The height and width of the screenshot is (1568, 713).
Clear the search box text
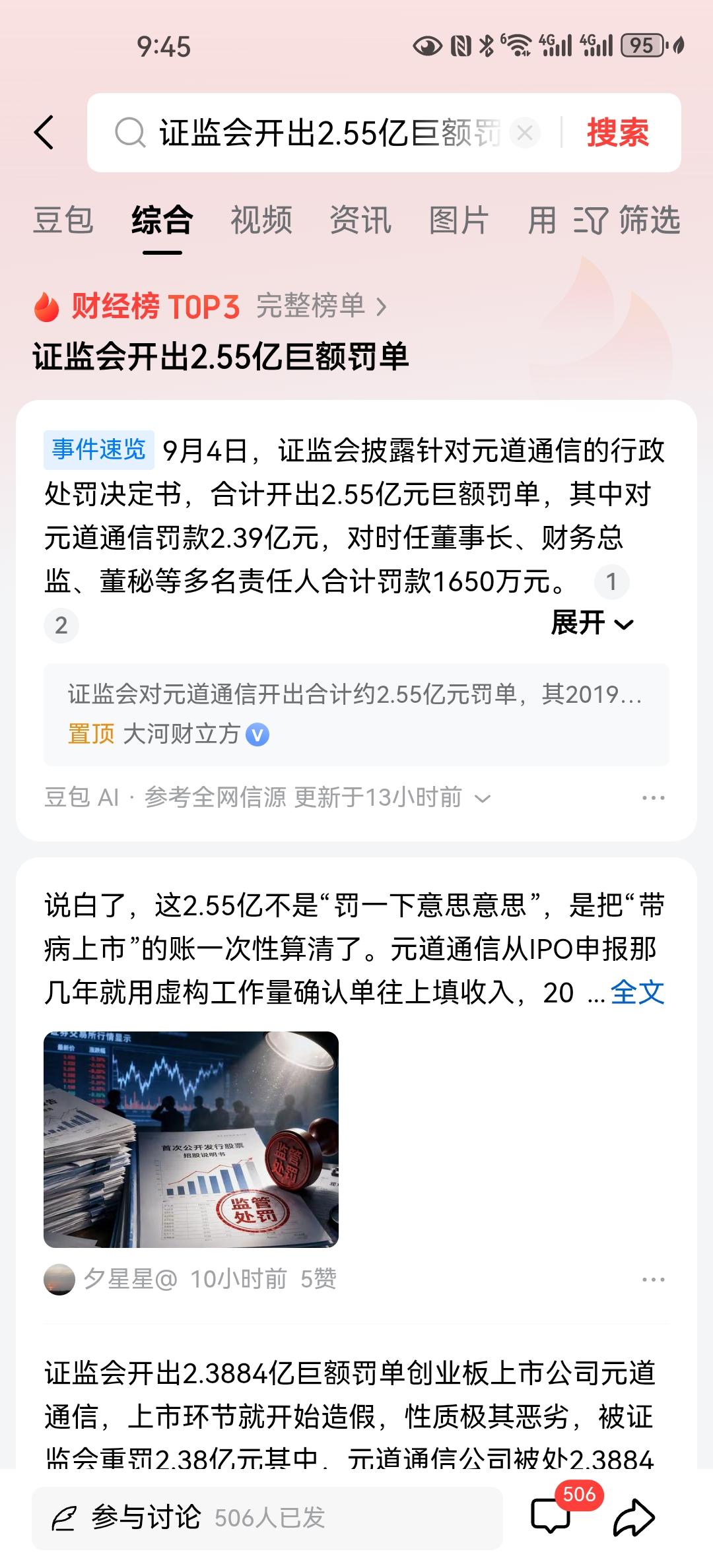[x=525, y=133]
